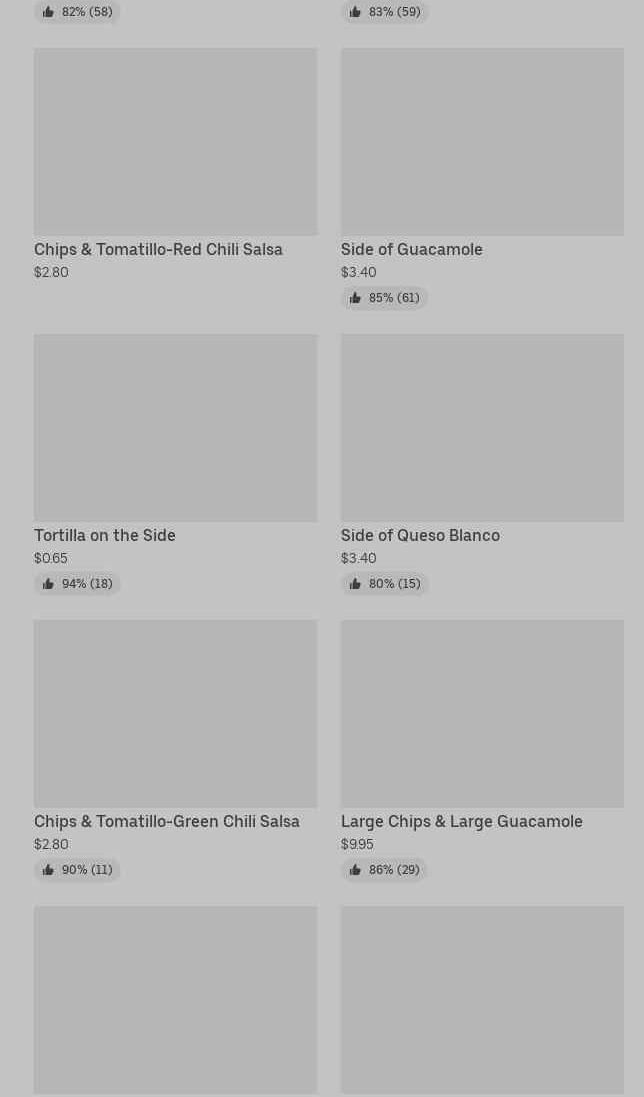Open Chips & Tomatillo-Green Chili Salsa item
This screenshot has height=1097, width=644.
pyautogui.click(x=175, y=751)
